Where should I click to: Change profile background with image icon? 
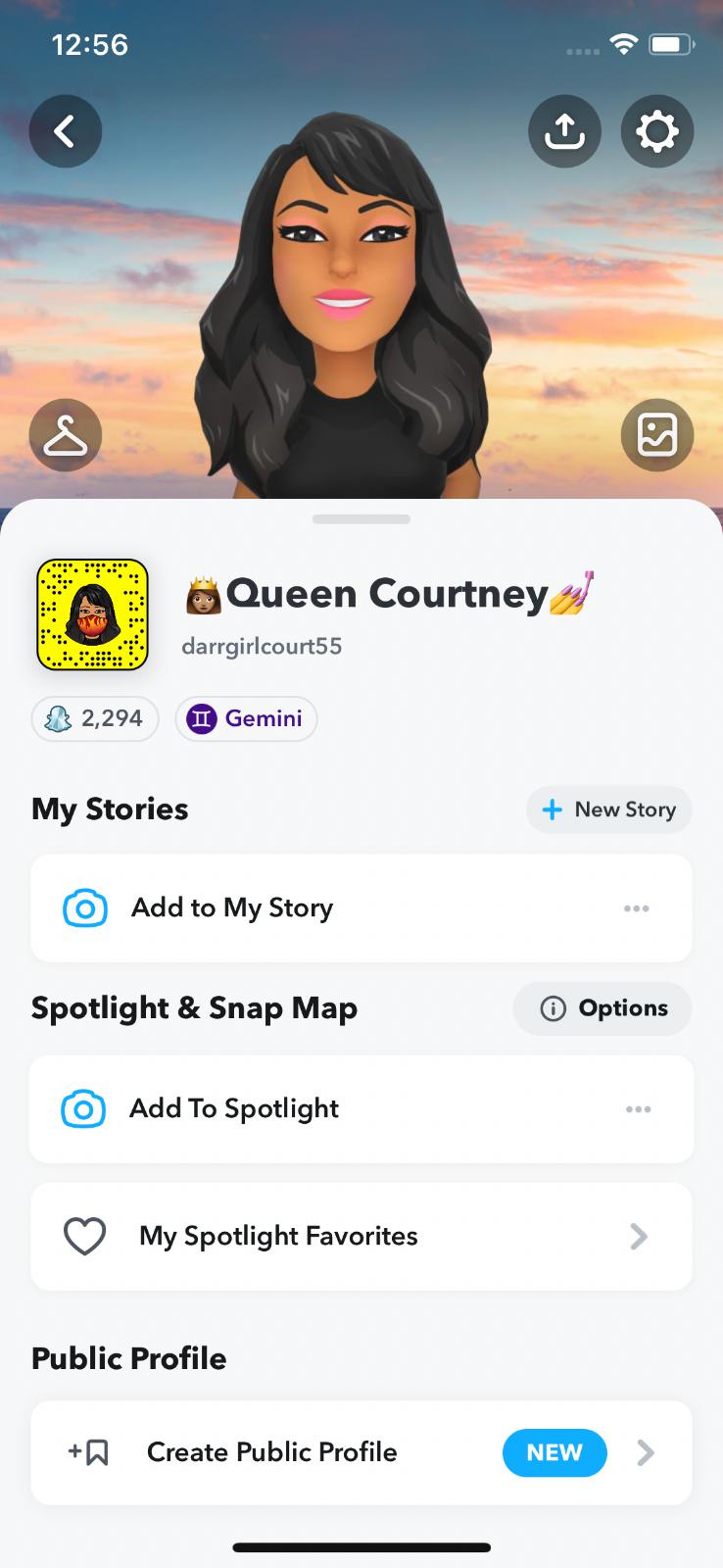[656, 435]
